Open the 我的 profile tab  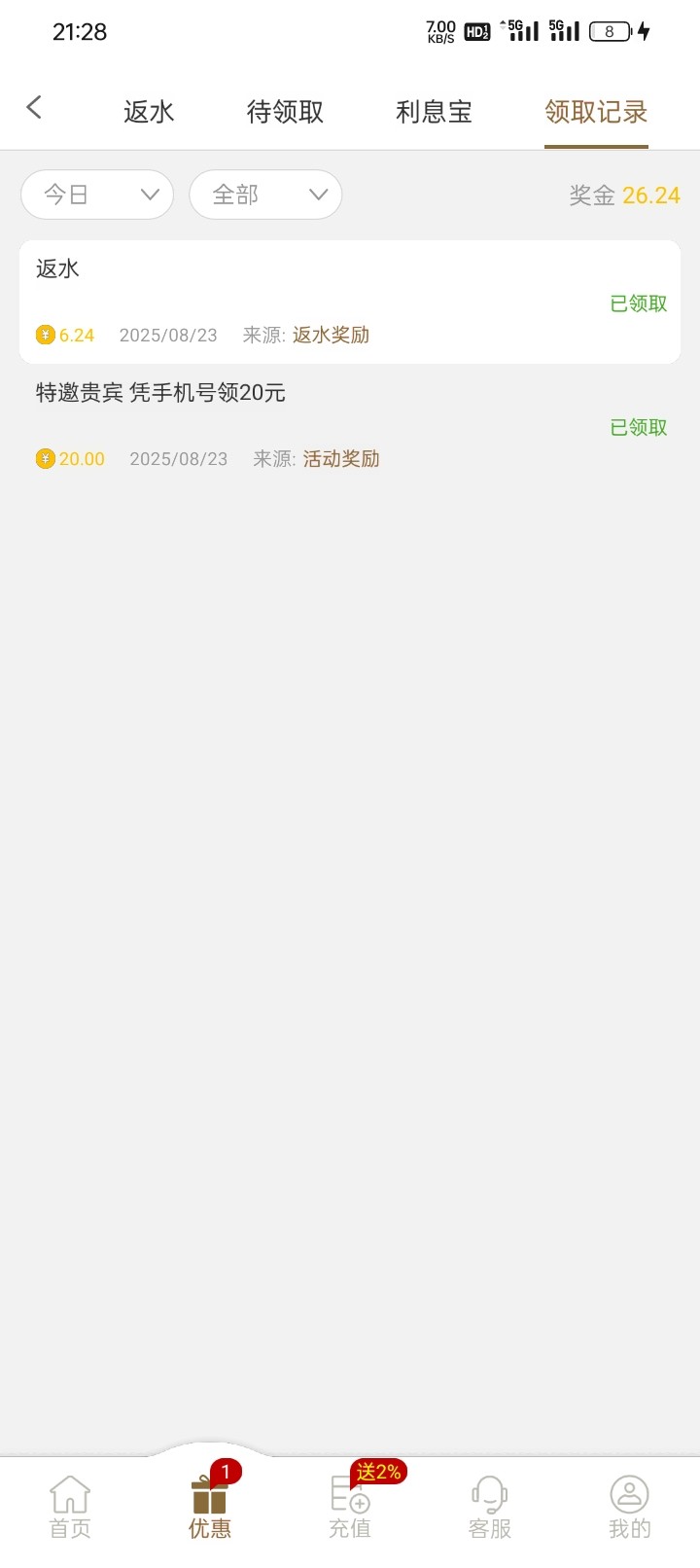point(630,1507)
